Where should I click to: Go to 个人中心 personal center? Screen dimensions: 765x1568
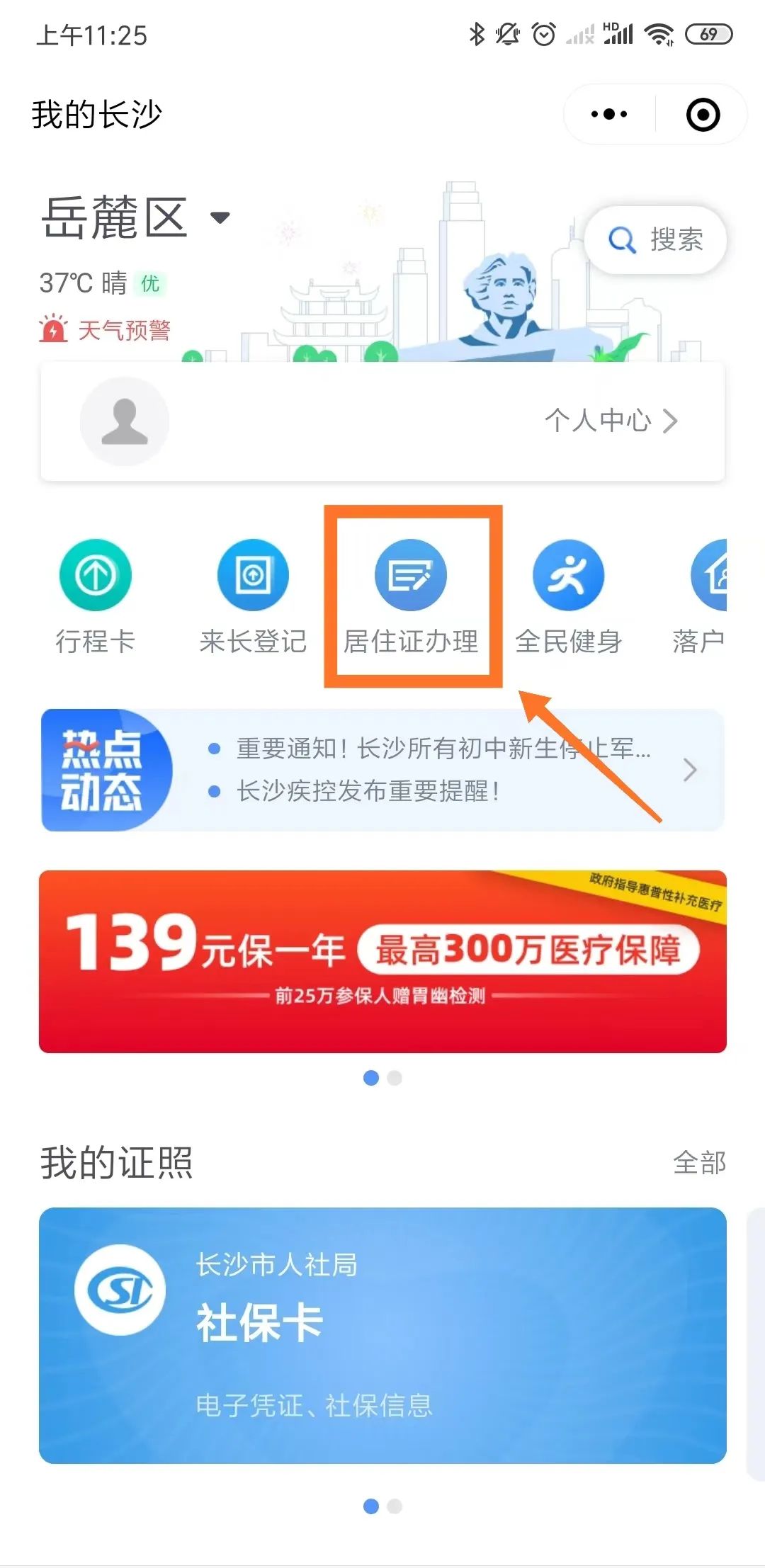(611, 421)
